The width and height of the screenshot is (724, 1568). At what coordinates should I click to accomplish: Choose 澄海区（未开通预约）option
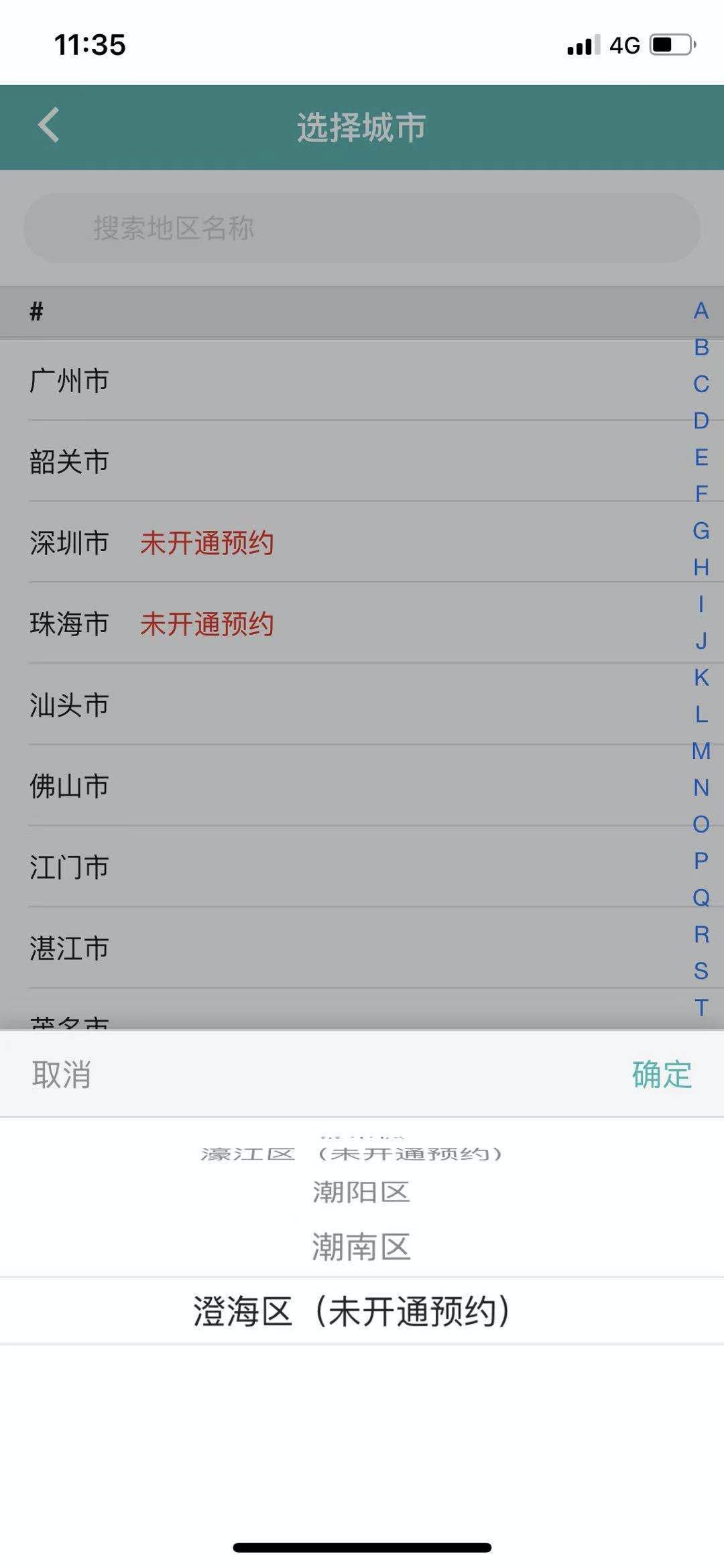pos(353,1311)
